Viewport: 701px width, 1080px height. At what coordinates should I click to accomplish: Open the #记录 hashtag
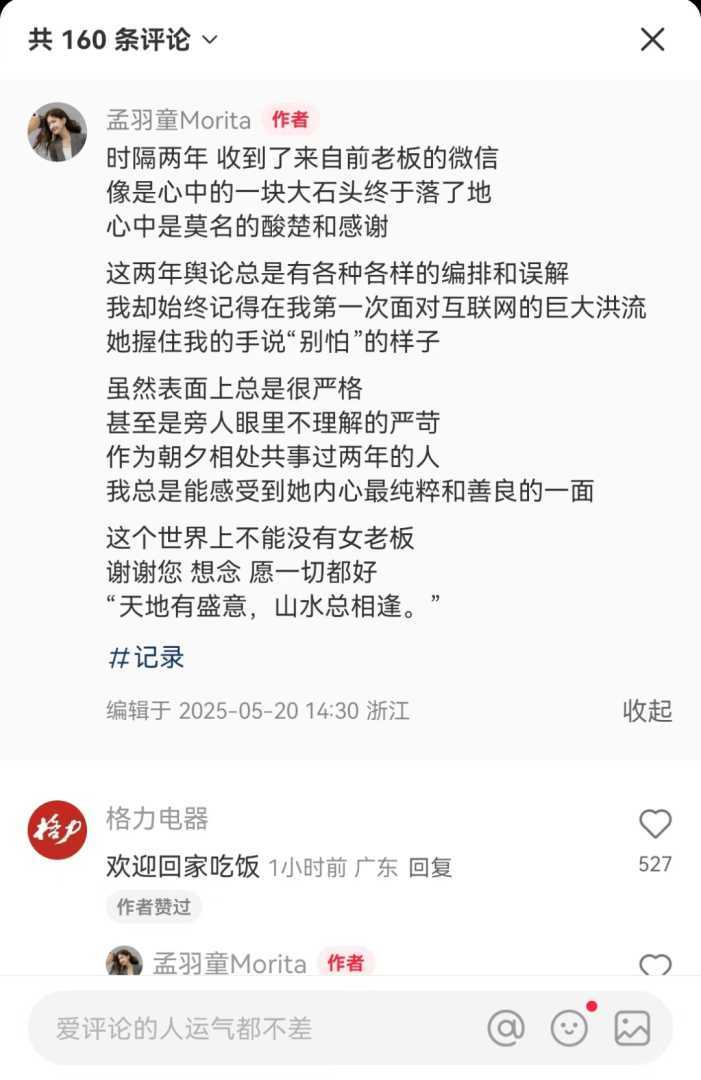tap(146, 657)
